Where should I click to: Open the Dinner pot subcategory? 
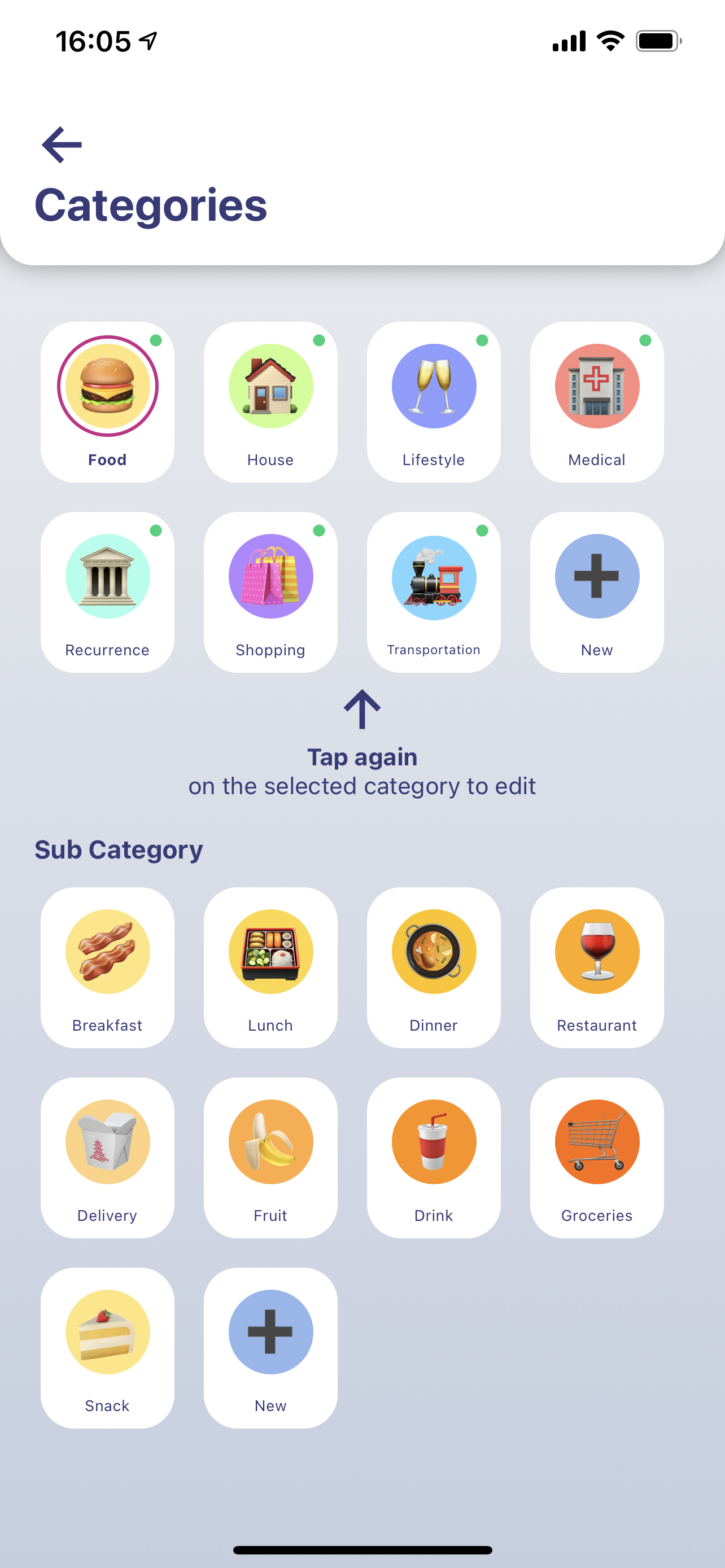(x=434, y=952)
